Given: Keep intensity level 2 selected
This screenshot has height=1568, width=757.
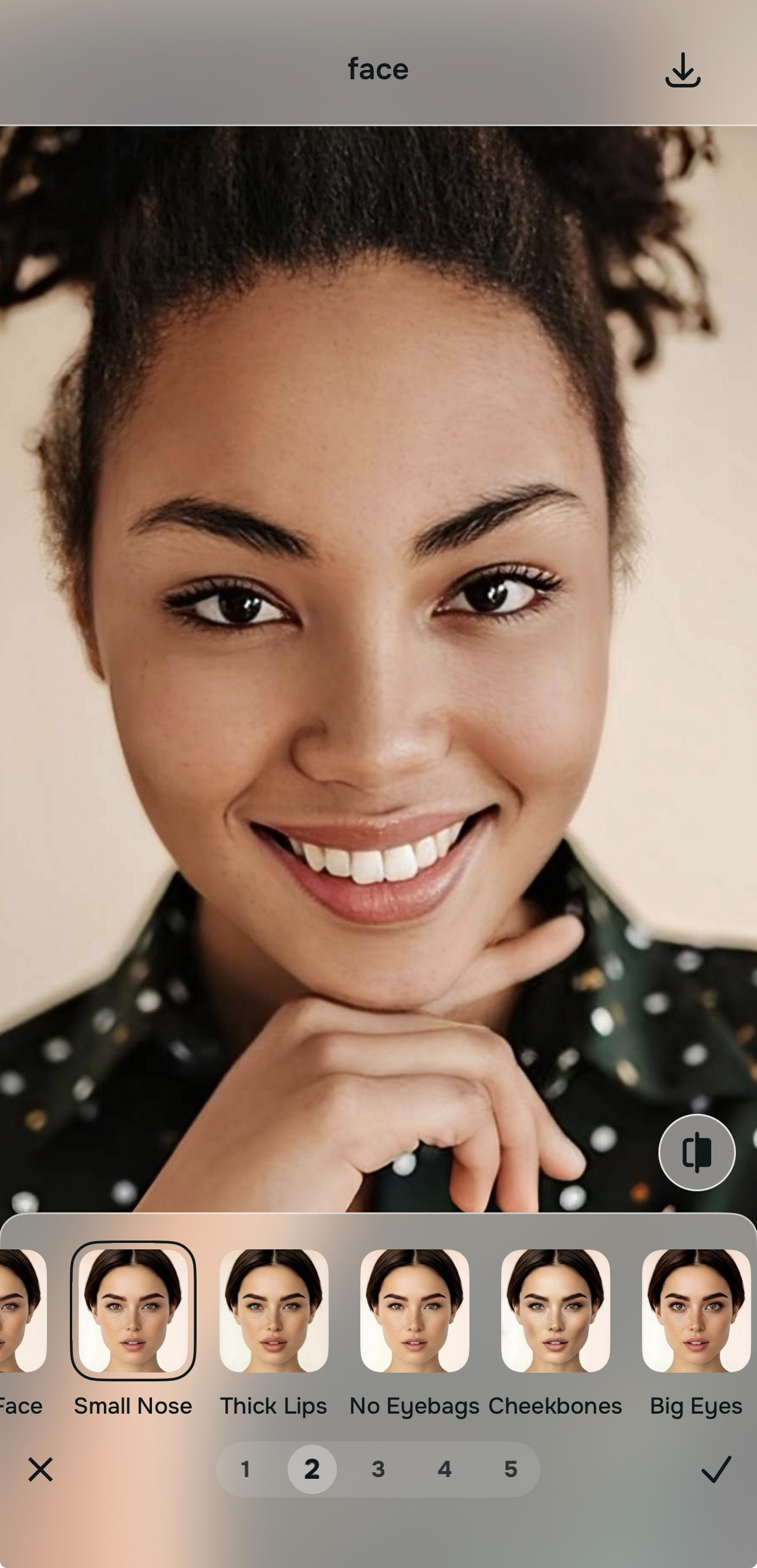Looking at the screenshot, I should point(312,1469).
